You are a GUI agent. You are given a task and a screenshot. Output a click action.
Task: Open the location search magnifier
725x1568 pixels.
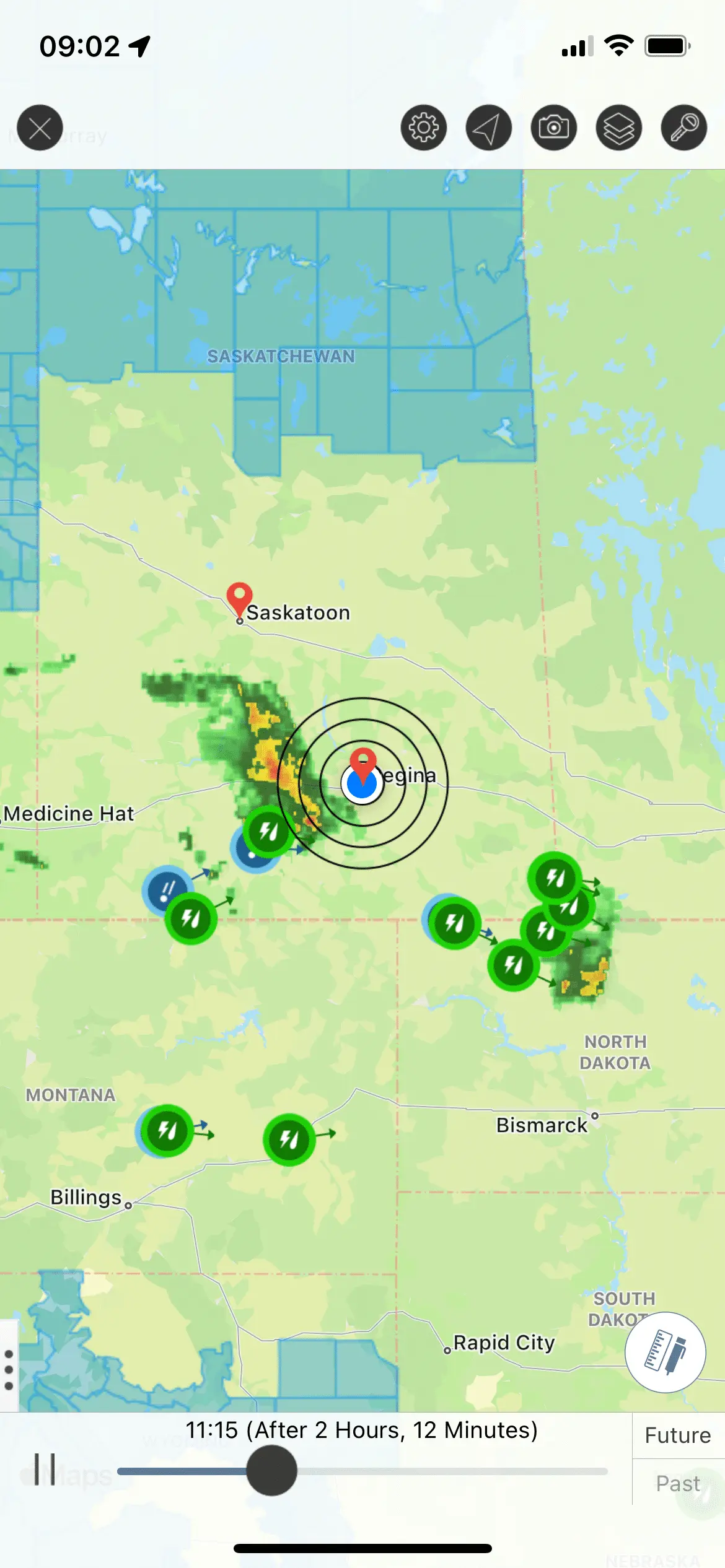[x=684, y=128]
